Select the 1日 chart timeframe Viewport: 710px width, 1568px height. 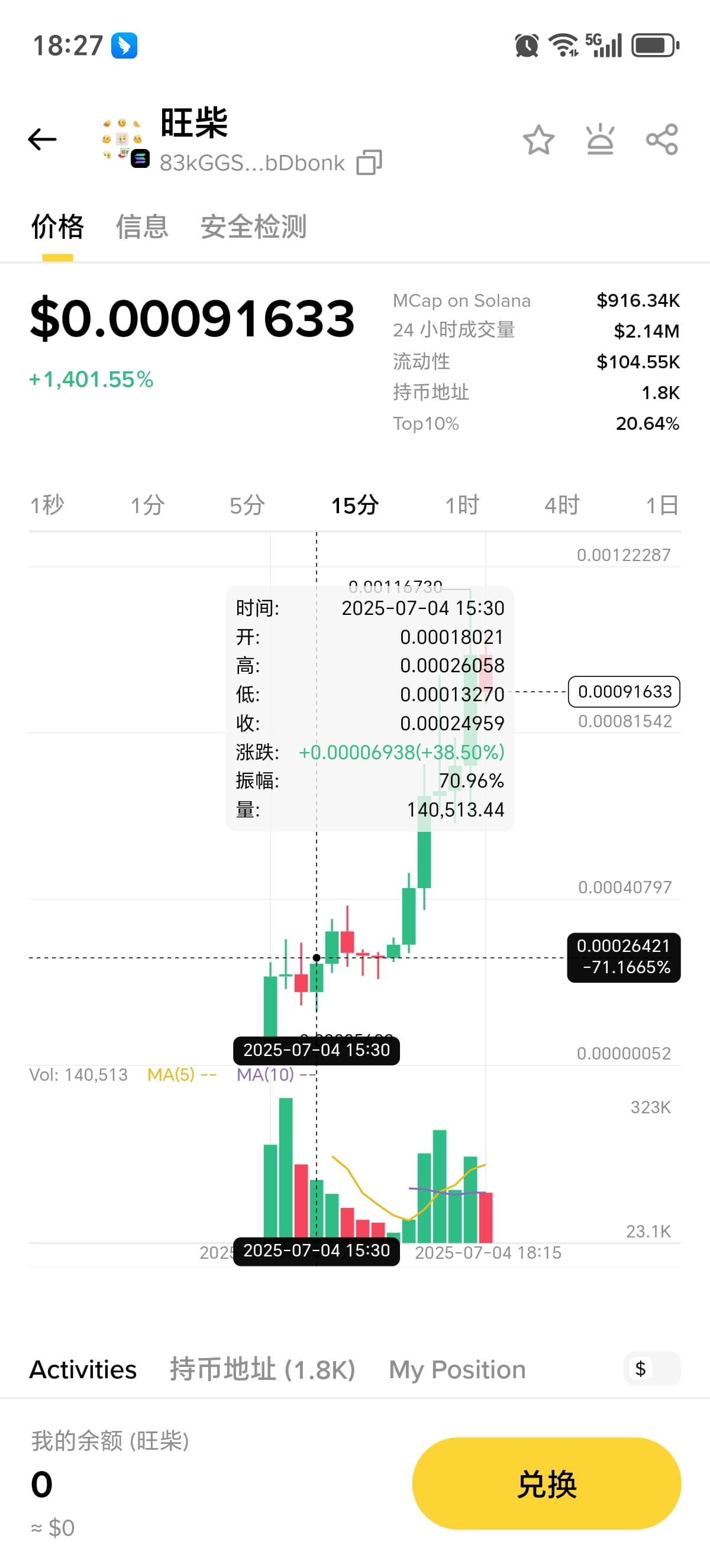(x=660, y=504)
